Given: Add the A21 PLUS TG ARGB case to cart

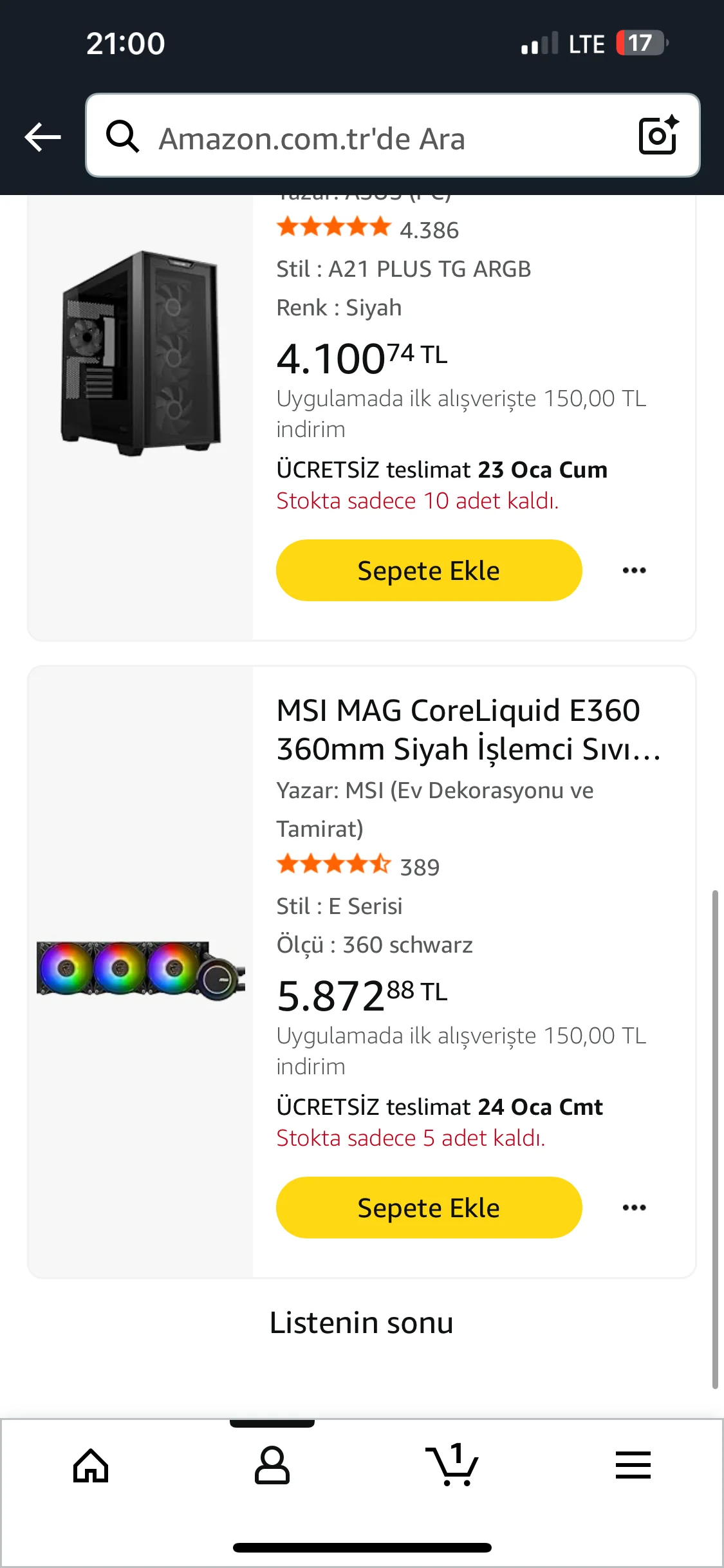Looking at the screenshot, I should click(x=429, y=570).
